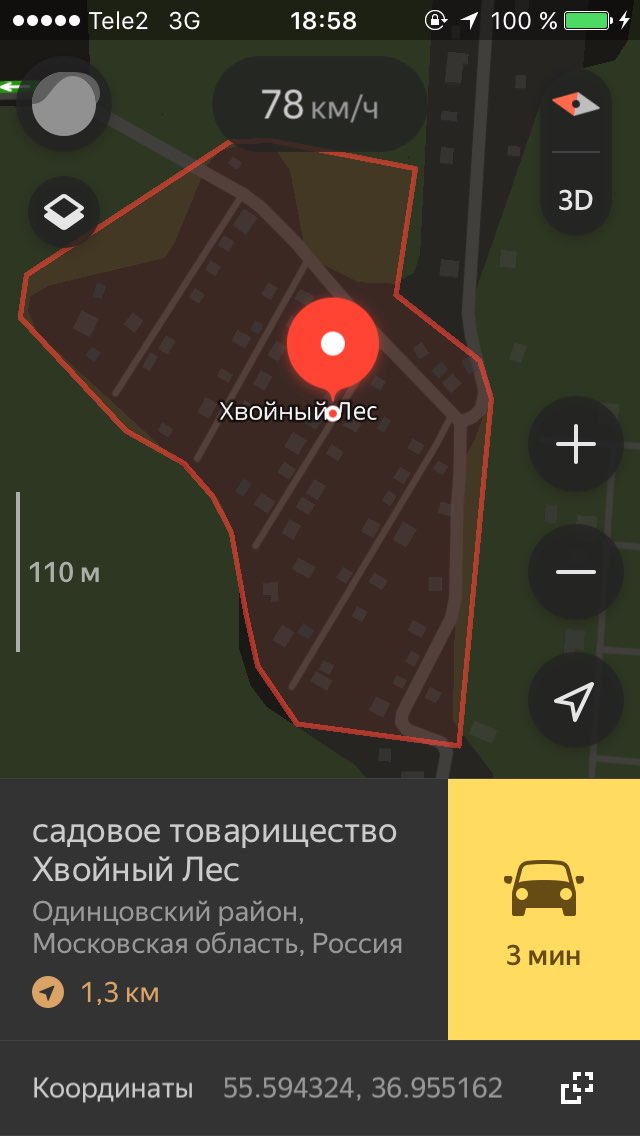This screenshot has height=1136, width=640.
Task: Tap the compass to reset orientation
Action: point(575,106)
